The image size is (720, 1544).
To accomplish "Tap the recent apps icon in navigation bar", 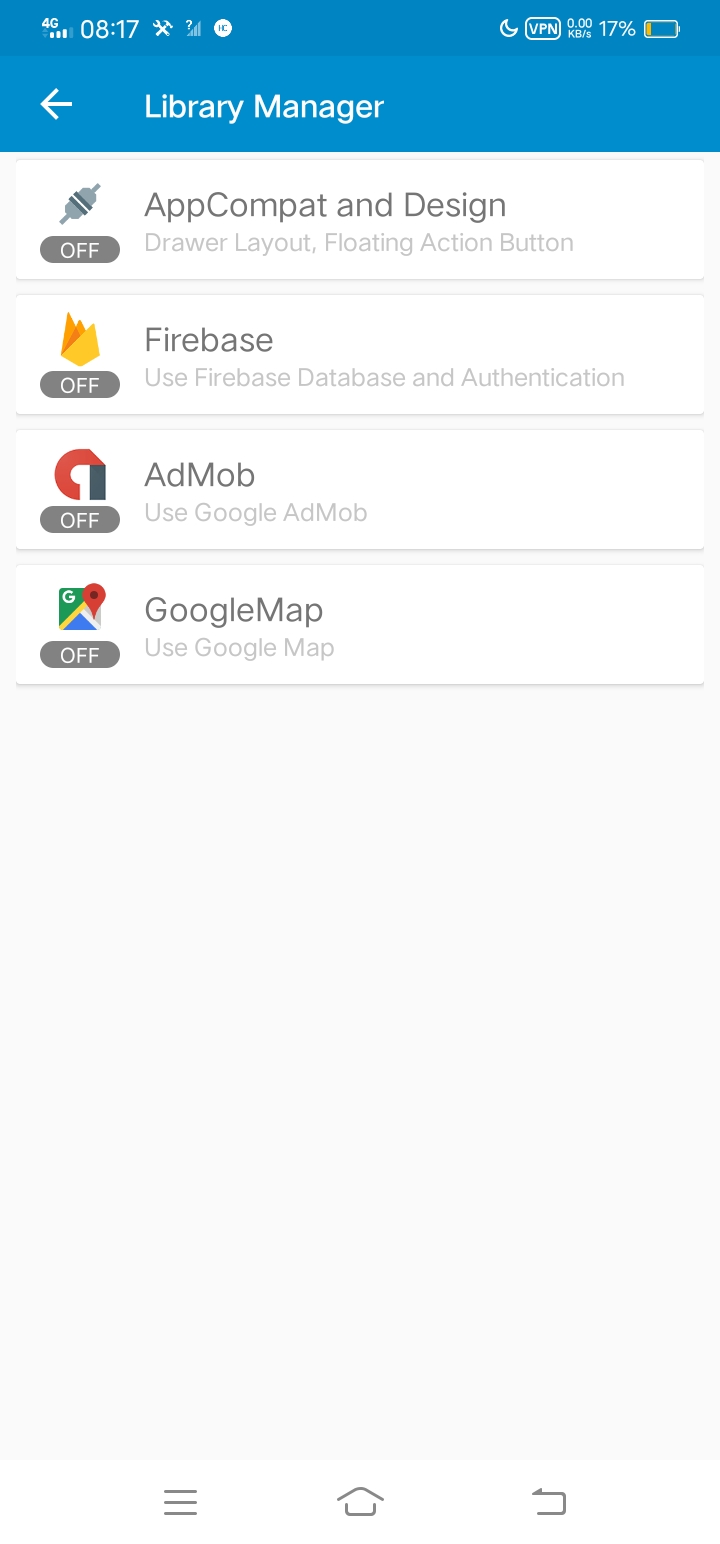I will [180, 1501].
